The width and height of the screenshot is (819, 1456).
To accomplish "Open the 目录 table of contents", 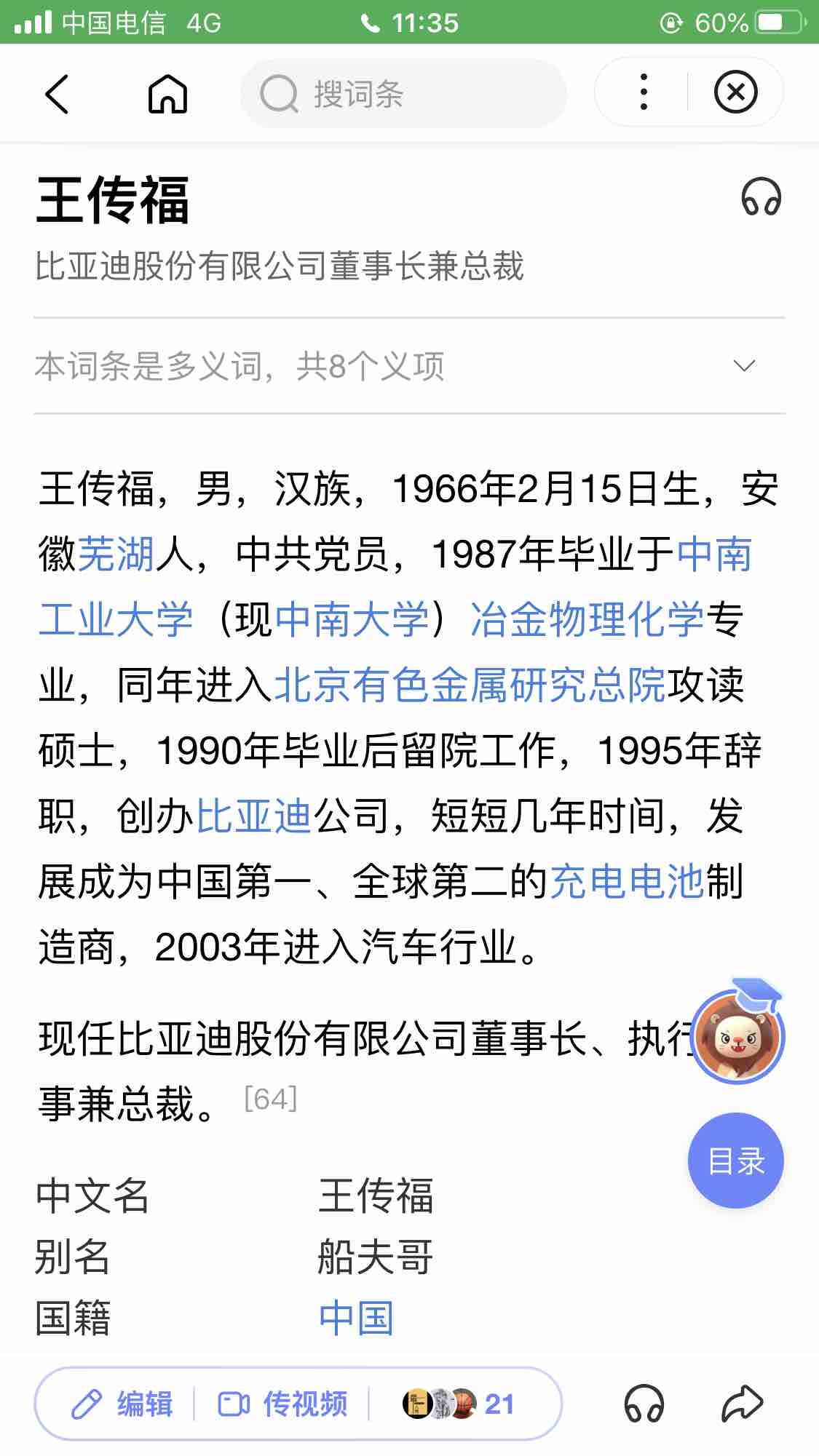I will coord(735,1161).
